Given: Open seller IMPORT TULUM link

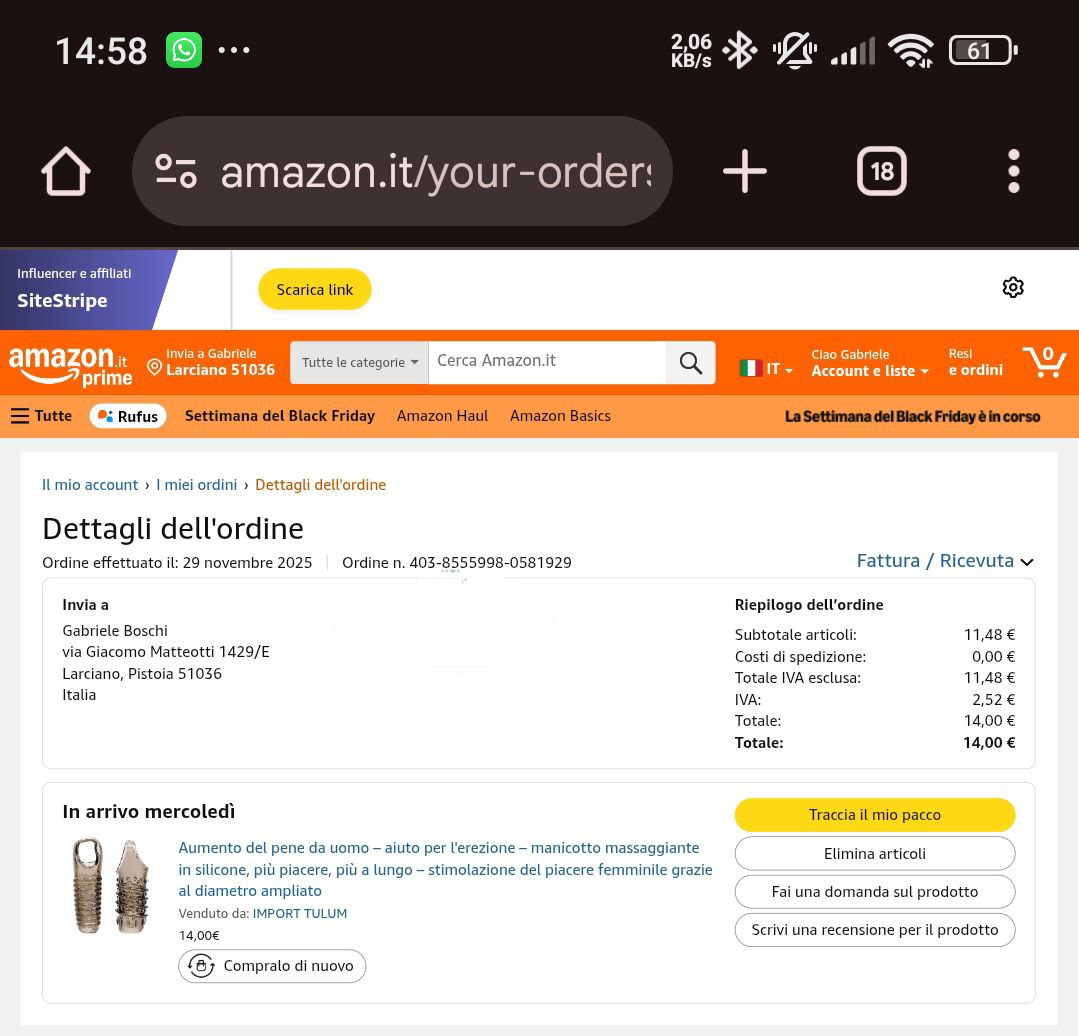Looking at the screenshot, I should coord(299,914).
